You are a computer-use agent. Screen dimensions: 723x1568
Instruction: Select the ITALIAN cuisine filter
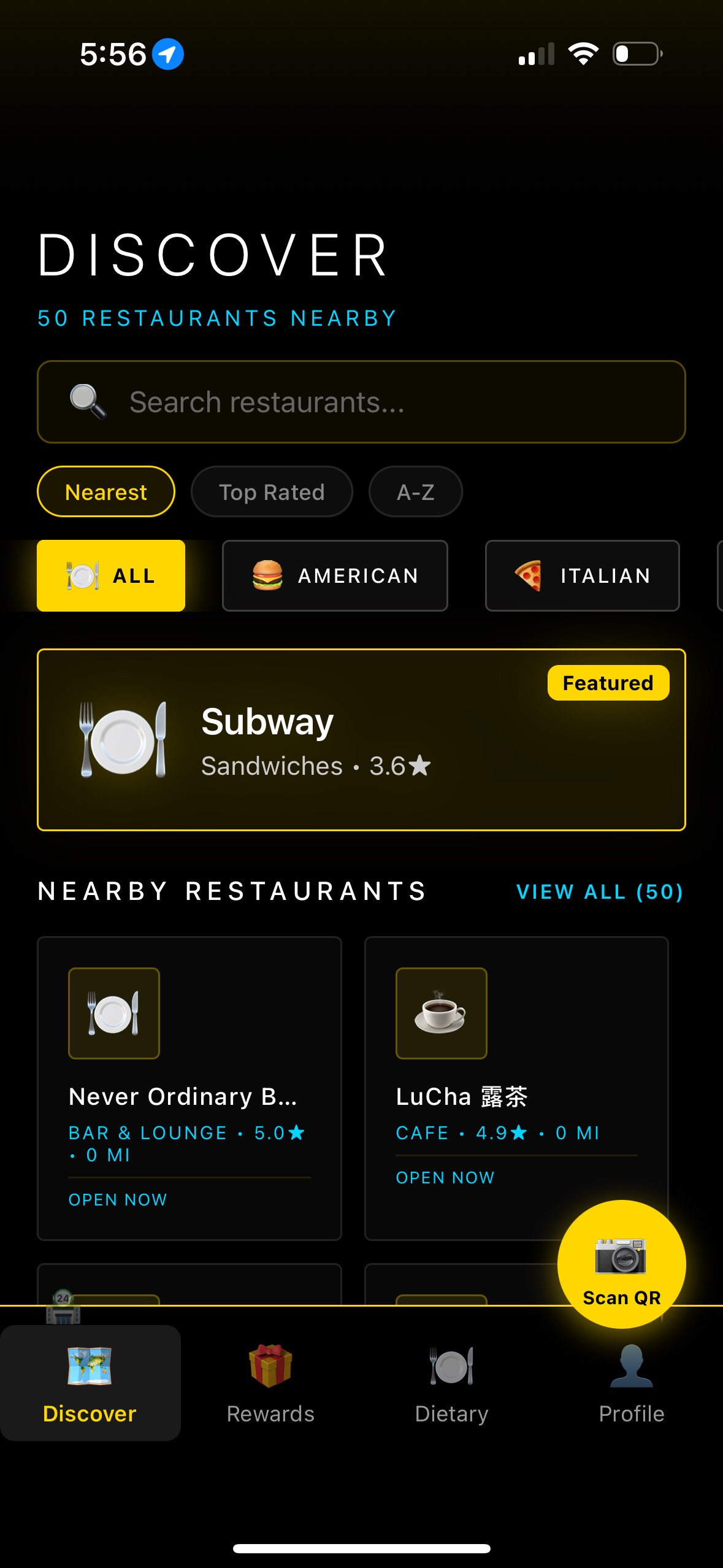pos(582,575)
